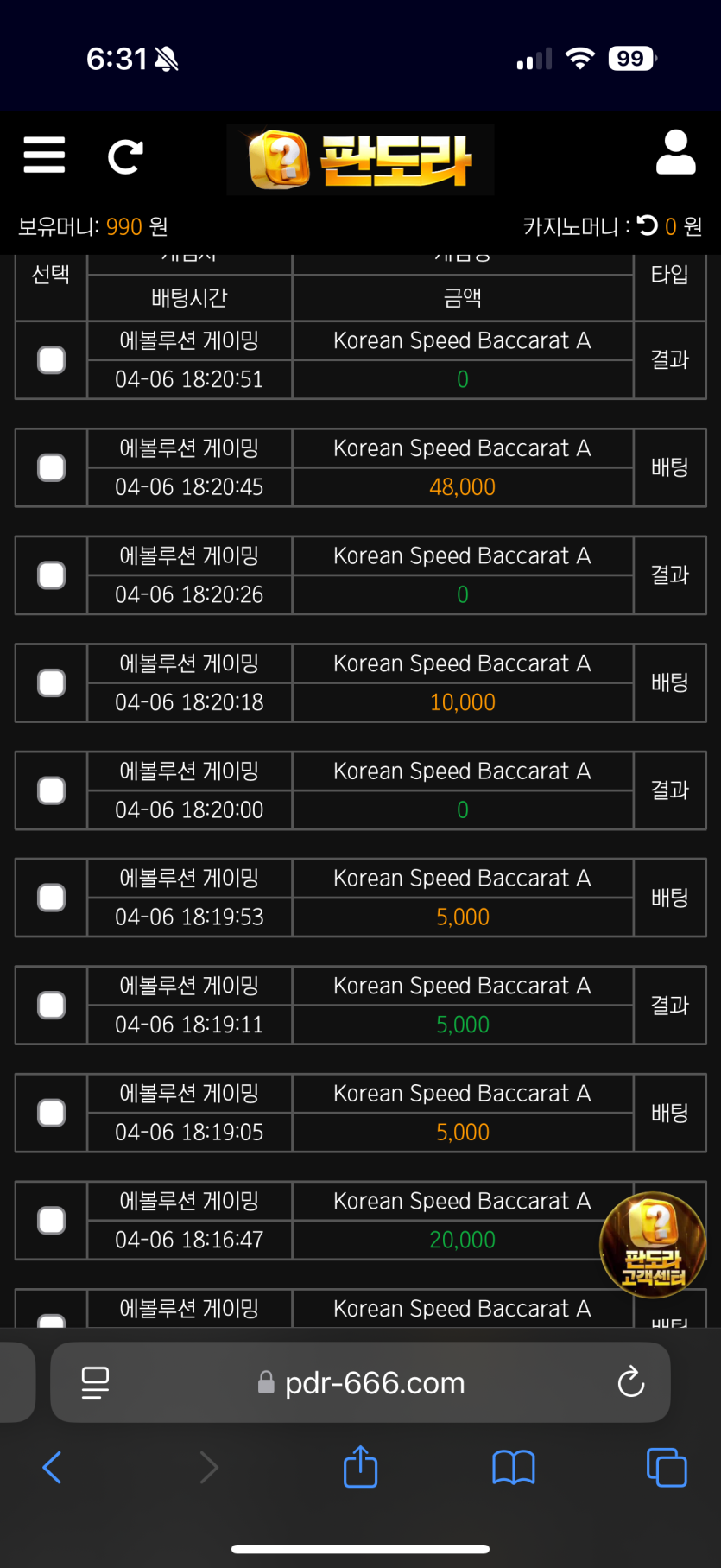
Task: Refresh the casino money balance
Action: coord(648,226)
